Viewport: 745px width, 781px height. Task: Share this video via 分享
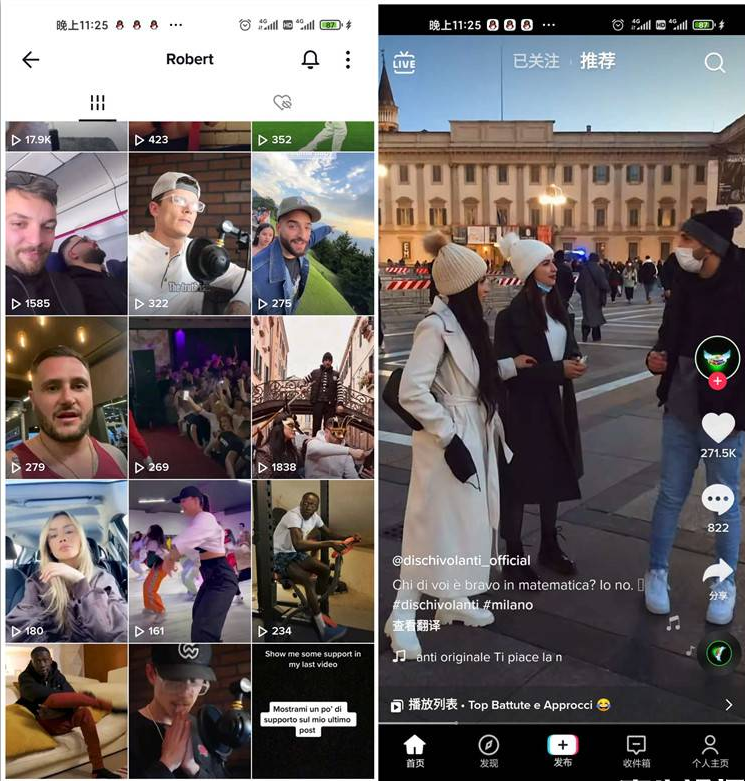coord(718,573)
